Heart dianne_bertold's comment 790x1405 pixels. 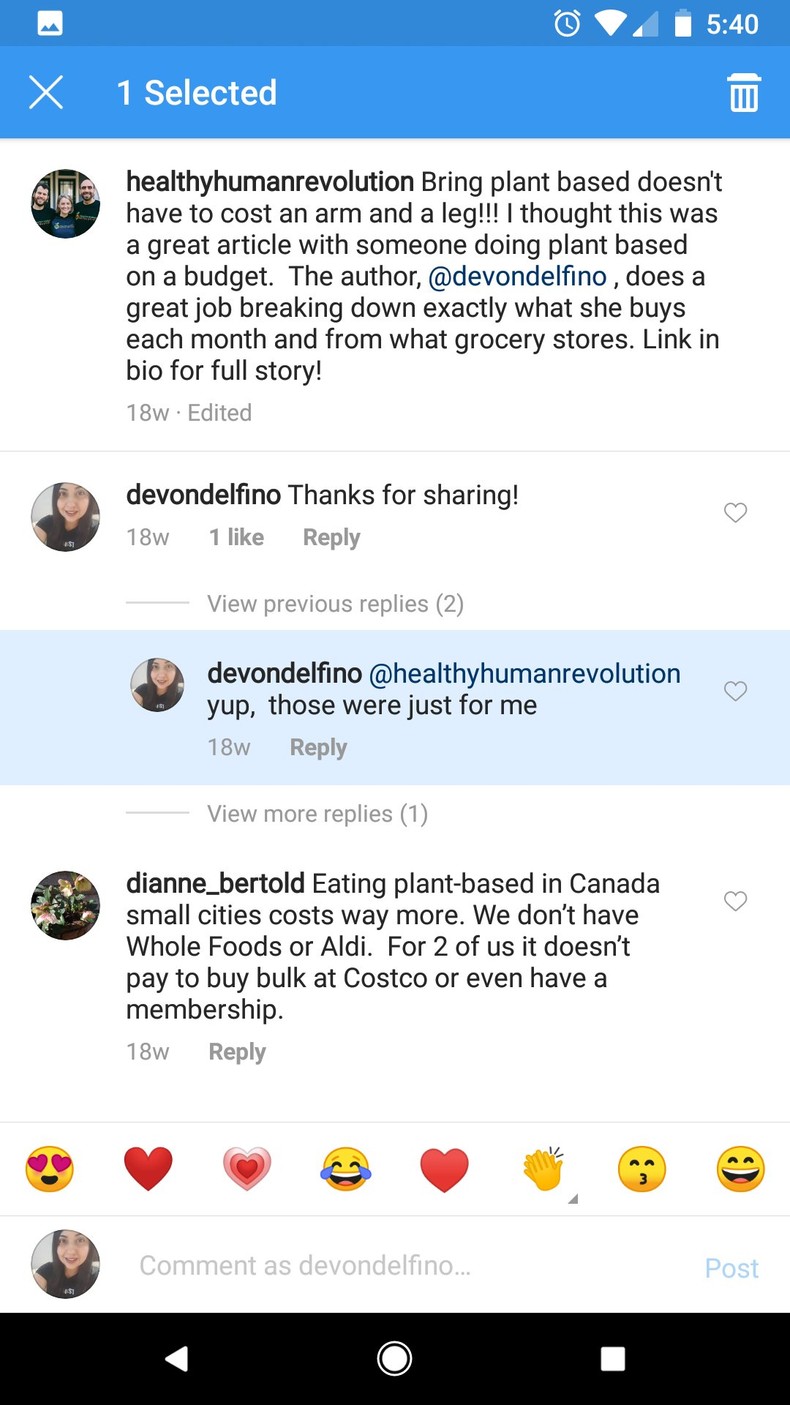(x=735, y=901)
